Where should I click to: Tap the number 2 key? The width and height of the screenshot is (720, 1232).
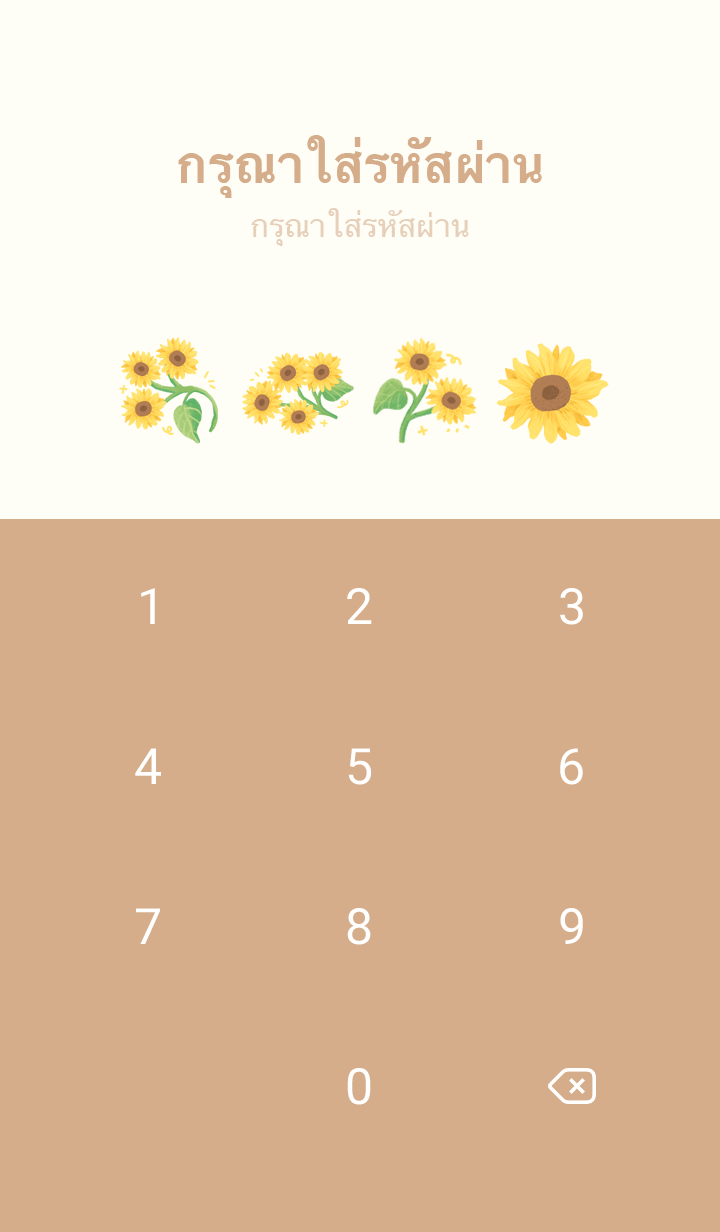coord(359,607)
